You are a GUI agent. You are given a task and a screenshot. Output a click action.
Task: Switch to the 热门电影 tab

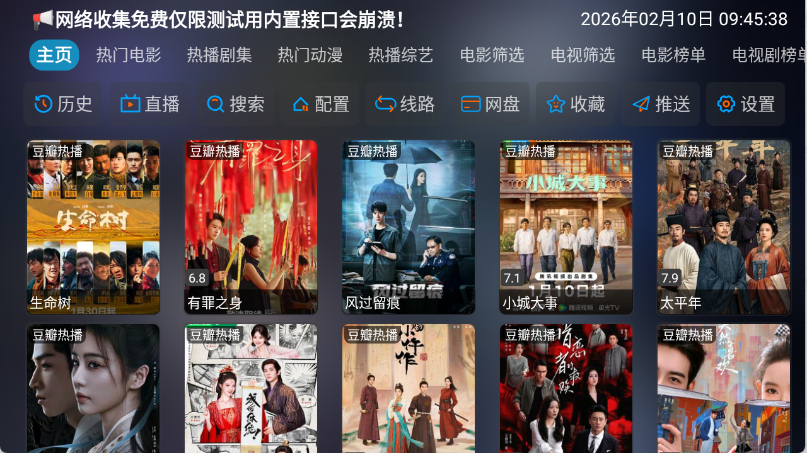128,55
